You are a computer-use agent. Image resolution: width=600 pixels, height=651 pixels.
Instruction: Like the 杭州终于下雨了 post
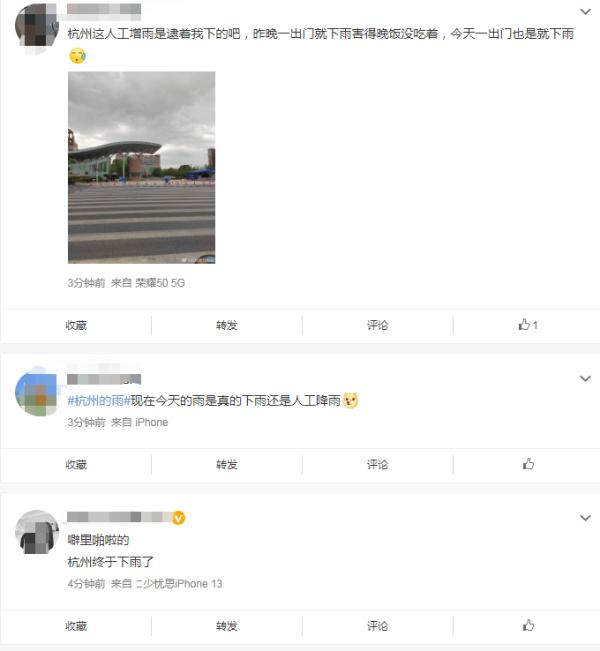pyautogui.click(x=528, y=626)
